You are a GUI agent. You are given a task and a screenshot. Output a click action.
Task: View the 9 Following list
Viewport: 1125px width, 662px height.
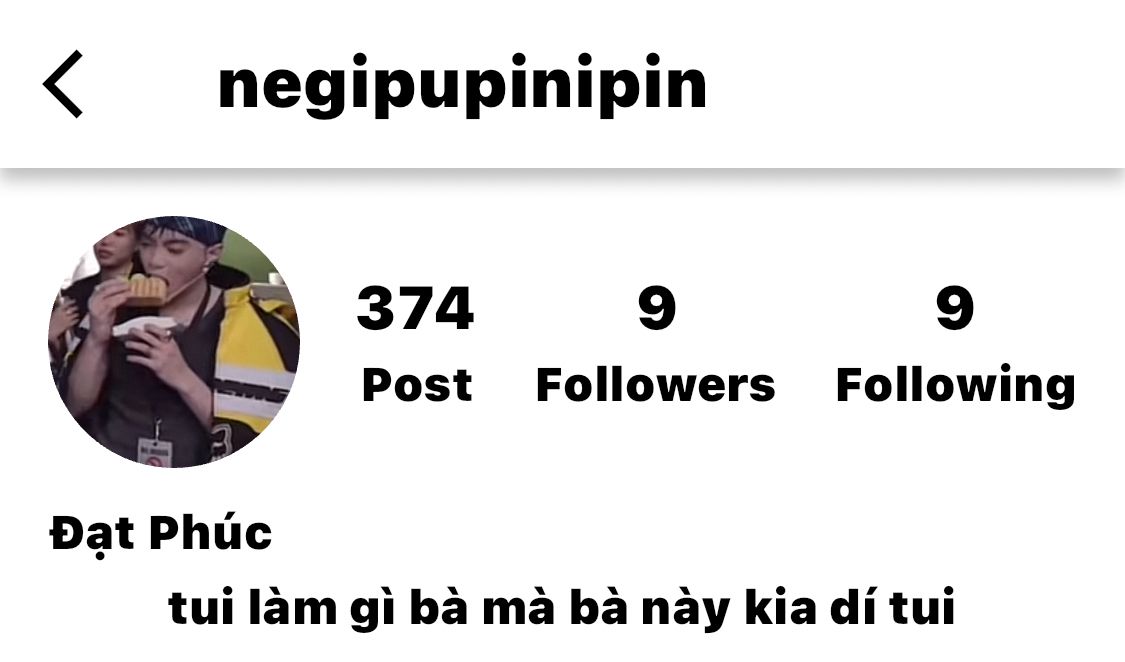[955, 345]
